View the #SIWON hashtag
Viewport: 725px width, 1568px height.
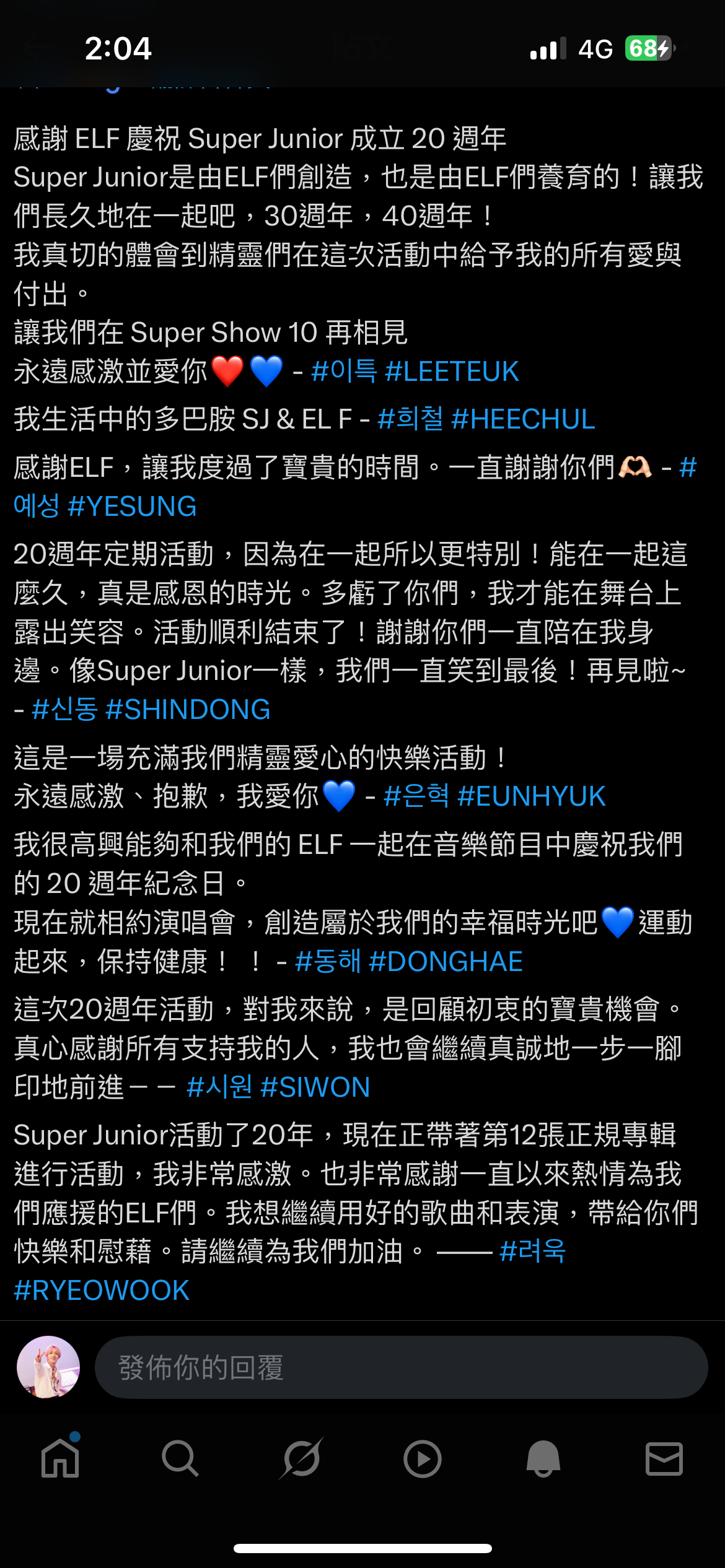click(x=315, y=1087)
